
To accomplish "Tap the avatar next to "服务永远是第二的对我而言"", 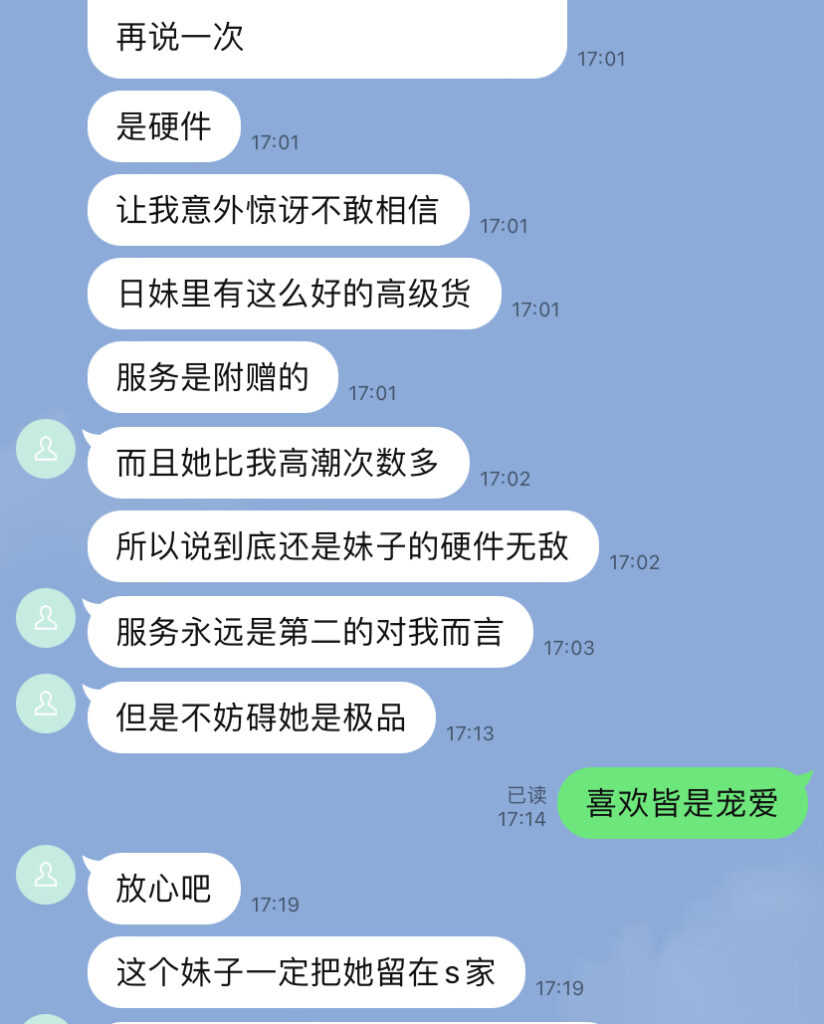I will click(x=46, y=618).
